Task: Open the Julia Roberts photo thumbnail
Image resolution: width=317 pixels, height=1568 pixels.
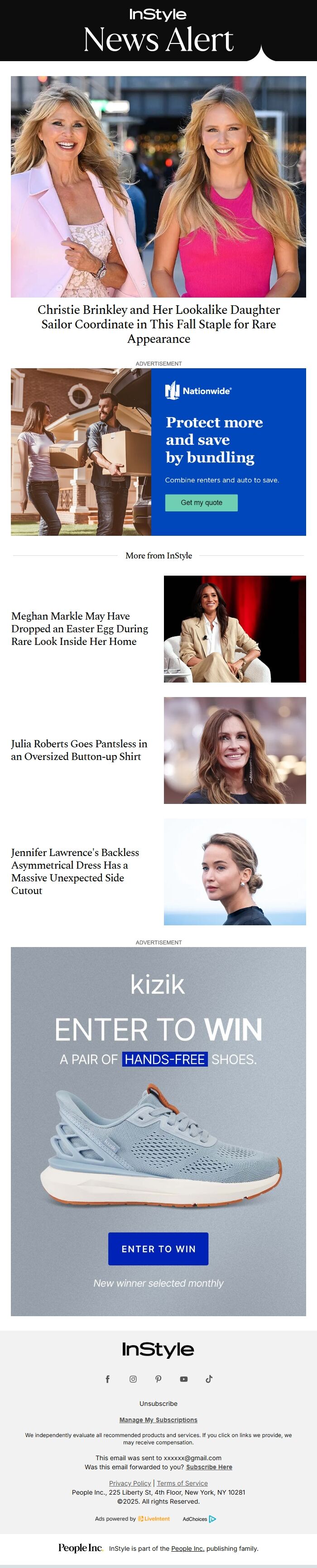Action: click(x=235, y=750)
